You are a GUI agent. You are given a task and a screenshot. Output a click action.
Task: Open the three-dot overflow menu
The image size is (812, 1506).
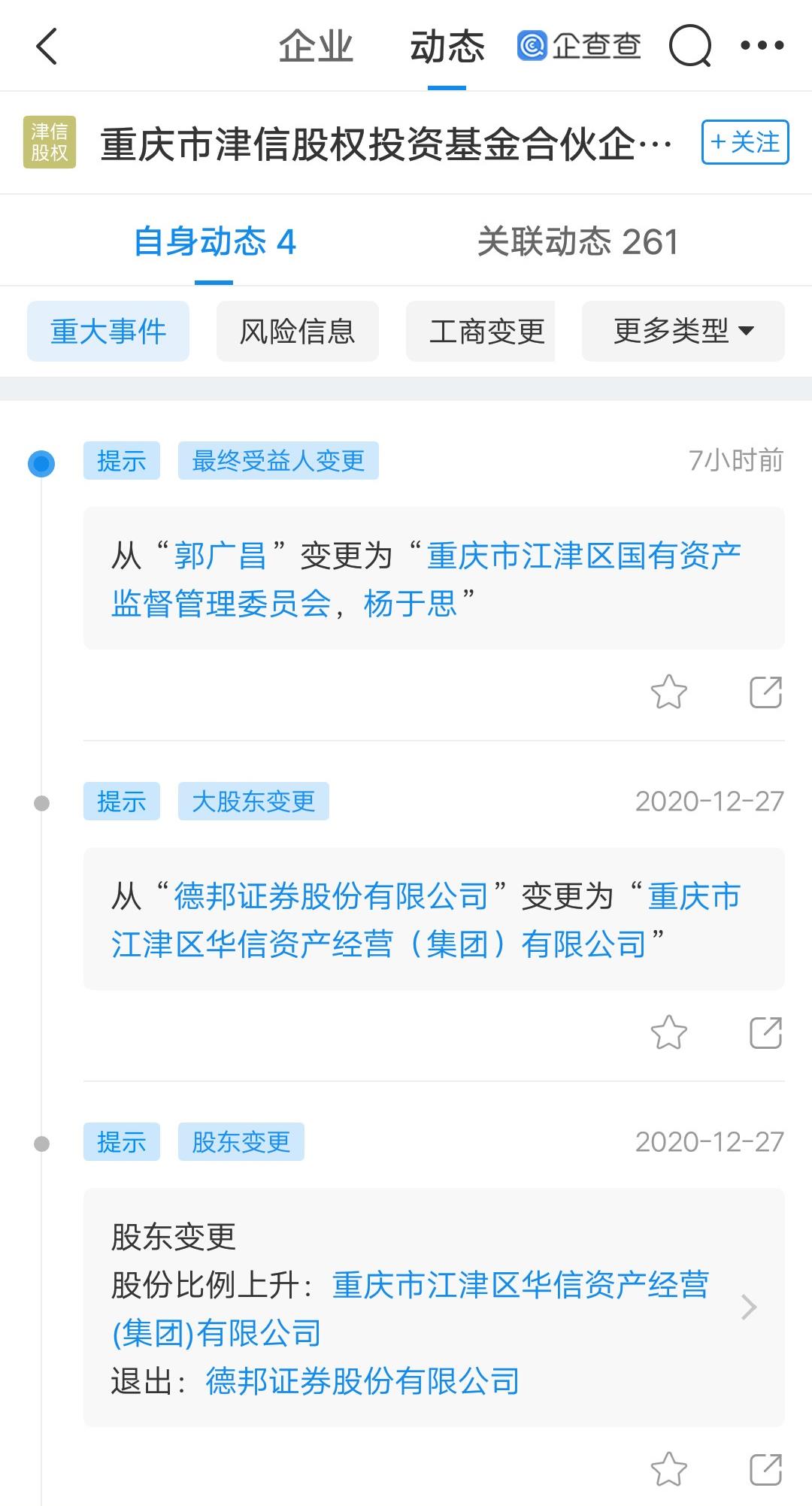click(x=762, y=47)
